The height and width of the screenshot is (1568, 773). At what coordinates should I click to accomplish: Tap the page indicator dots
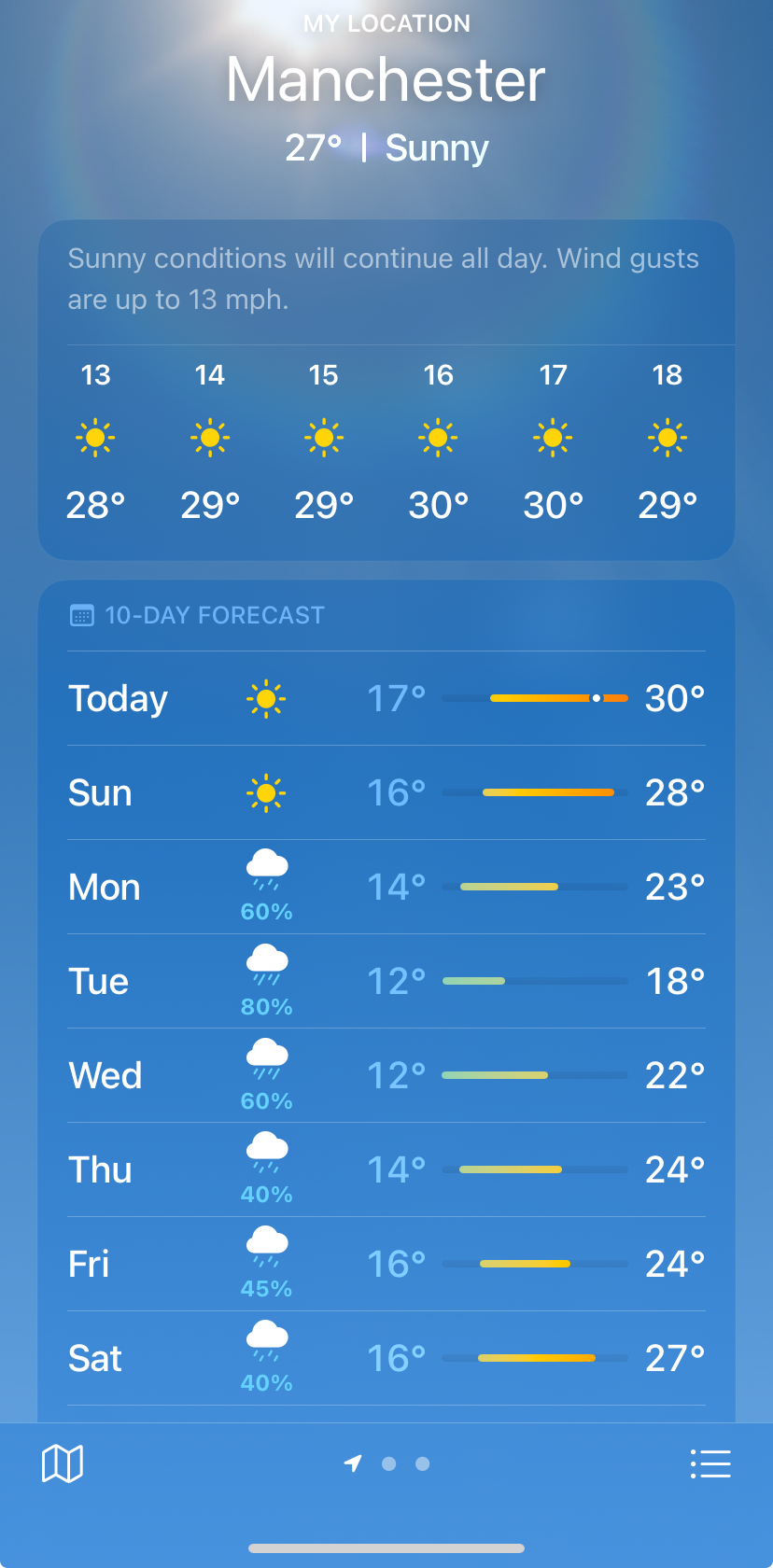click(x=387, y=1463)
